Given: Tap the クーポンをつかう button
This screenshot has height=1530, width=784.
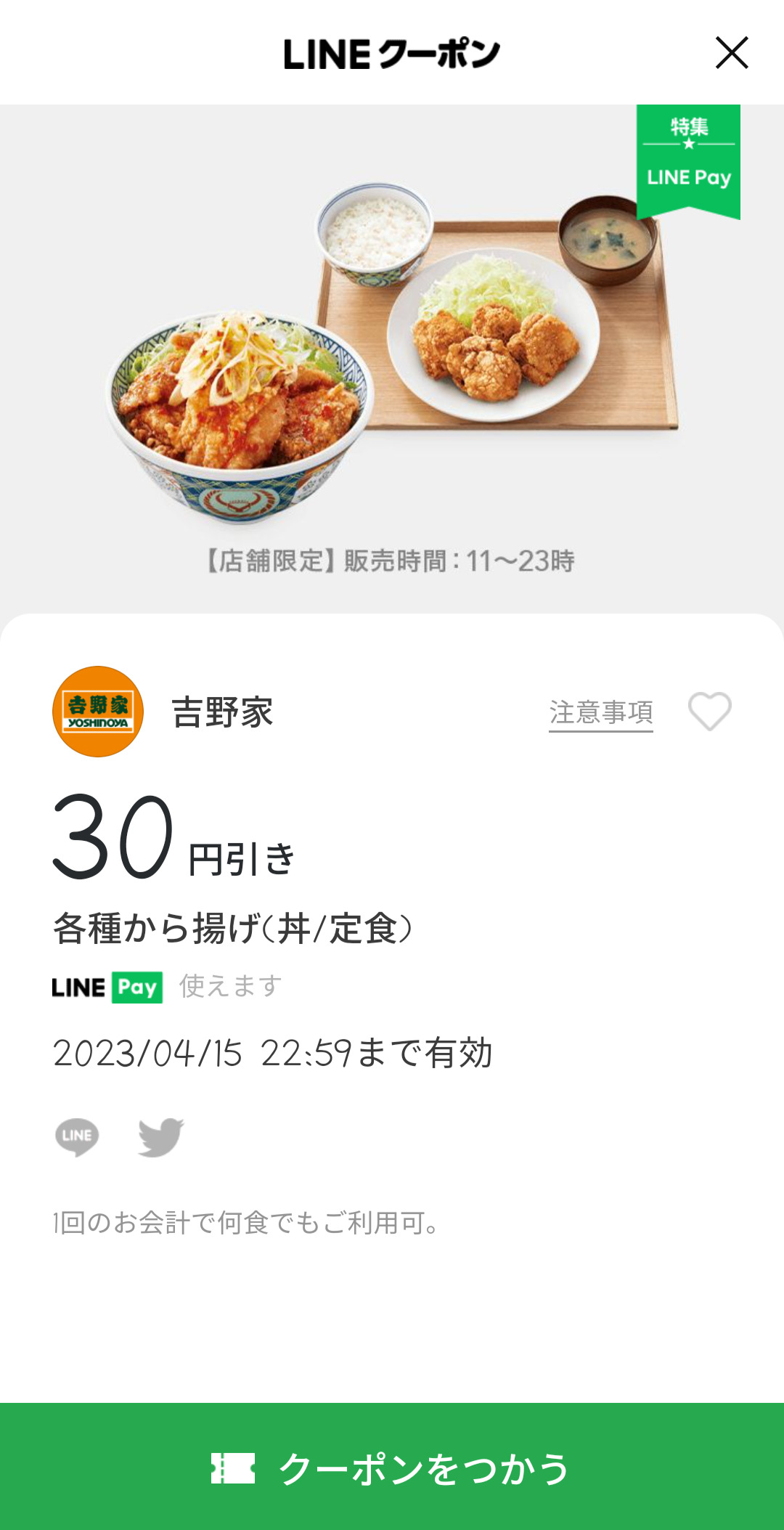Looking at the screenshot, I should coord(392,1468).
